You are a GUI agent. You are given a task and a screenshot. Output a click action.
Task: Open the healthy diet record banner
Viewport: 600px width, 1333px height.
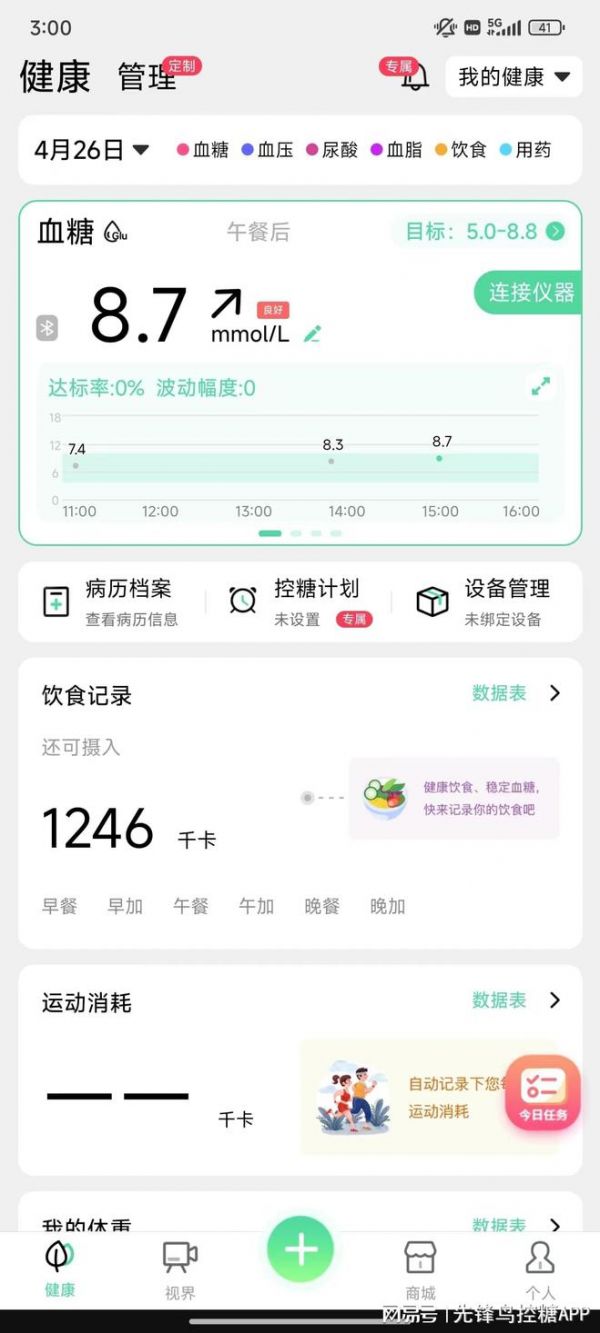(x=454, y=798)
